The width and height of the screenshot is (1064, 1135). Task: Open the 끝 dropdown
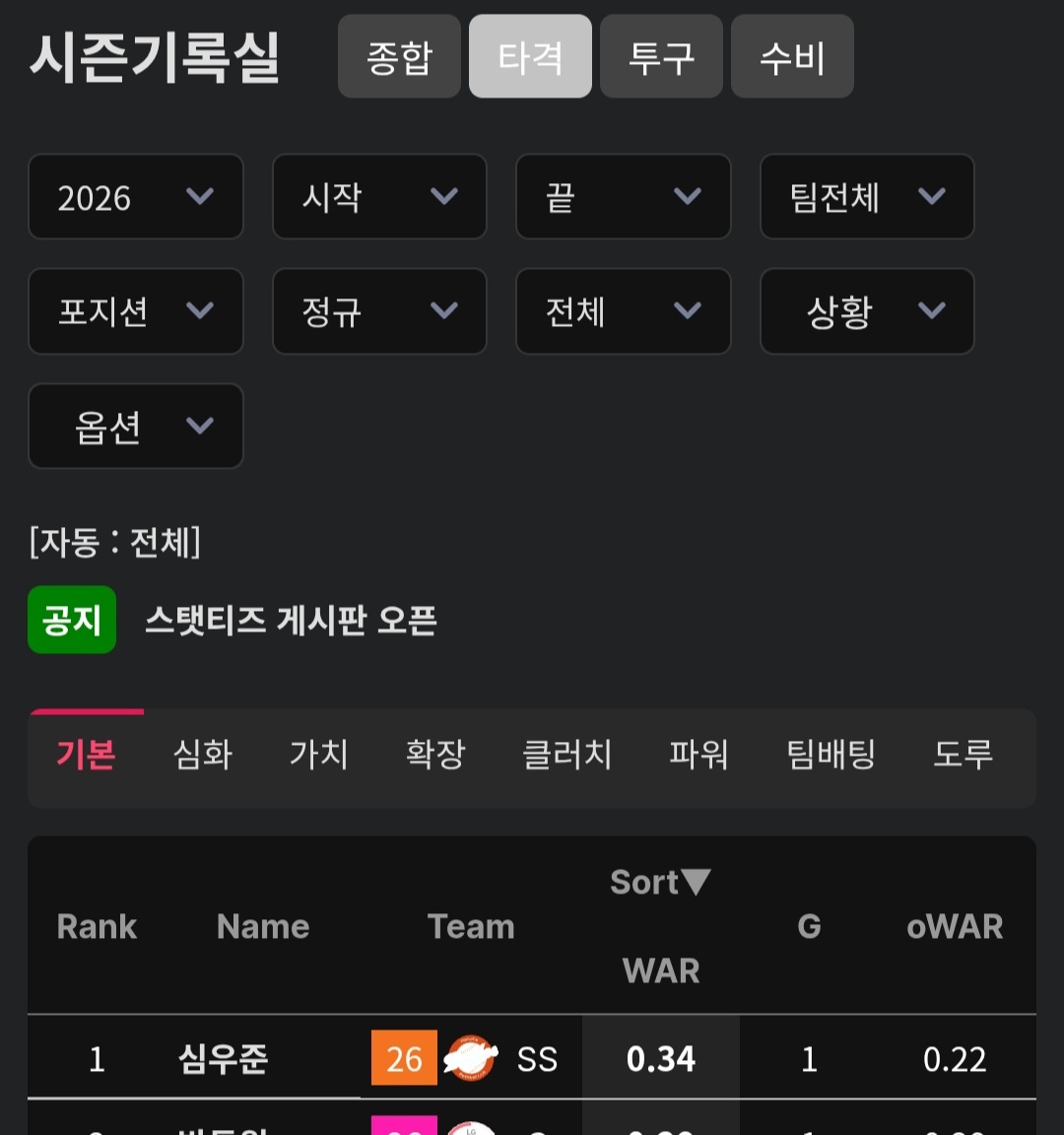pos(623,197)
